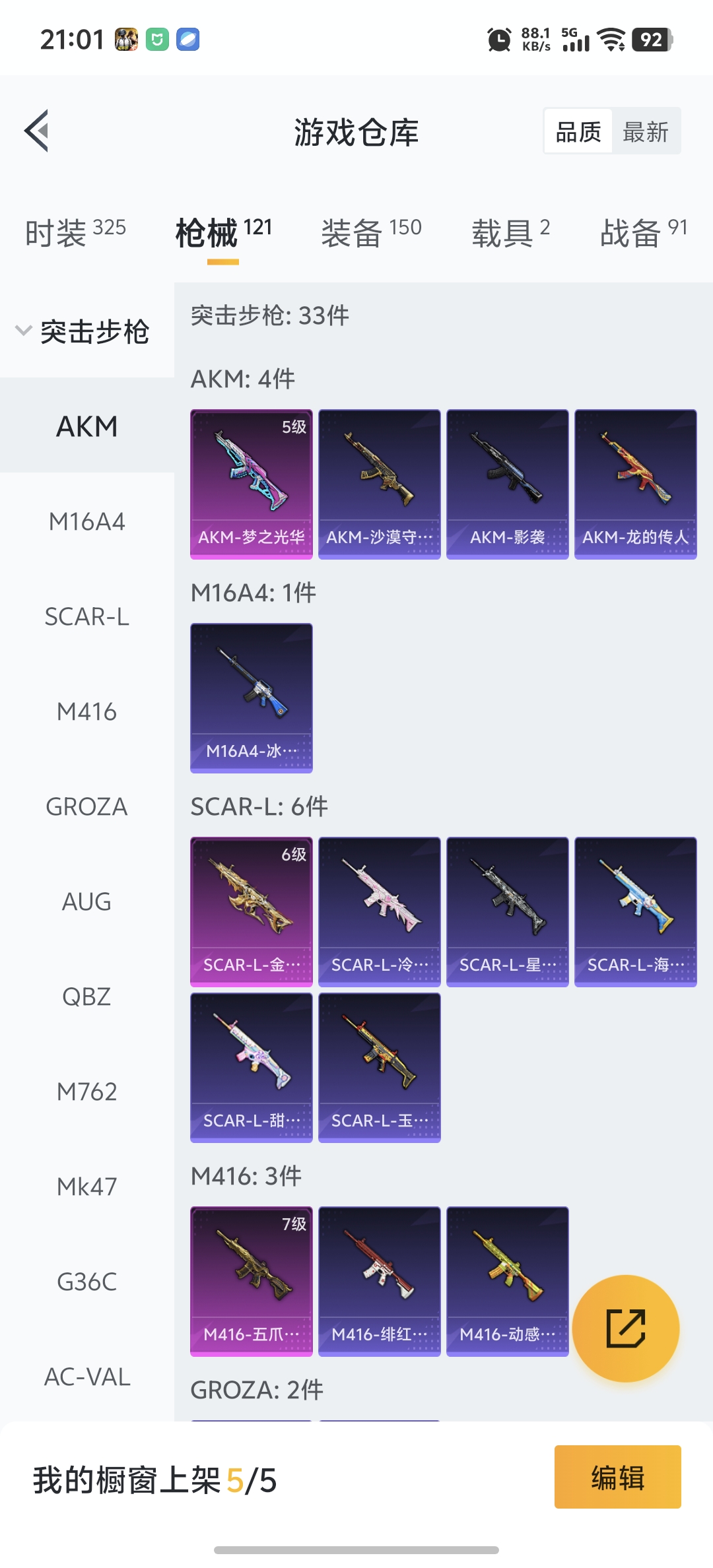Select AC-VAL in the sidebar
The image size is (713, 1568).
point(87,1377)
